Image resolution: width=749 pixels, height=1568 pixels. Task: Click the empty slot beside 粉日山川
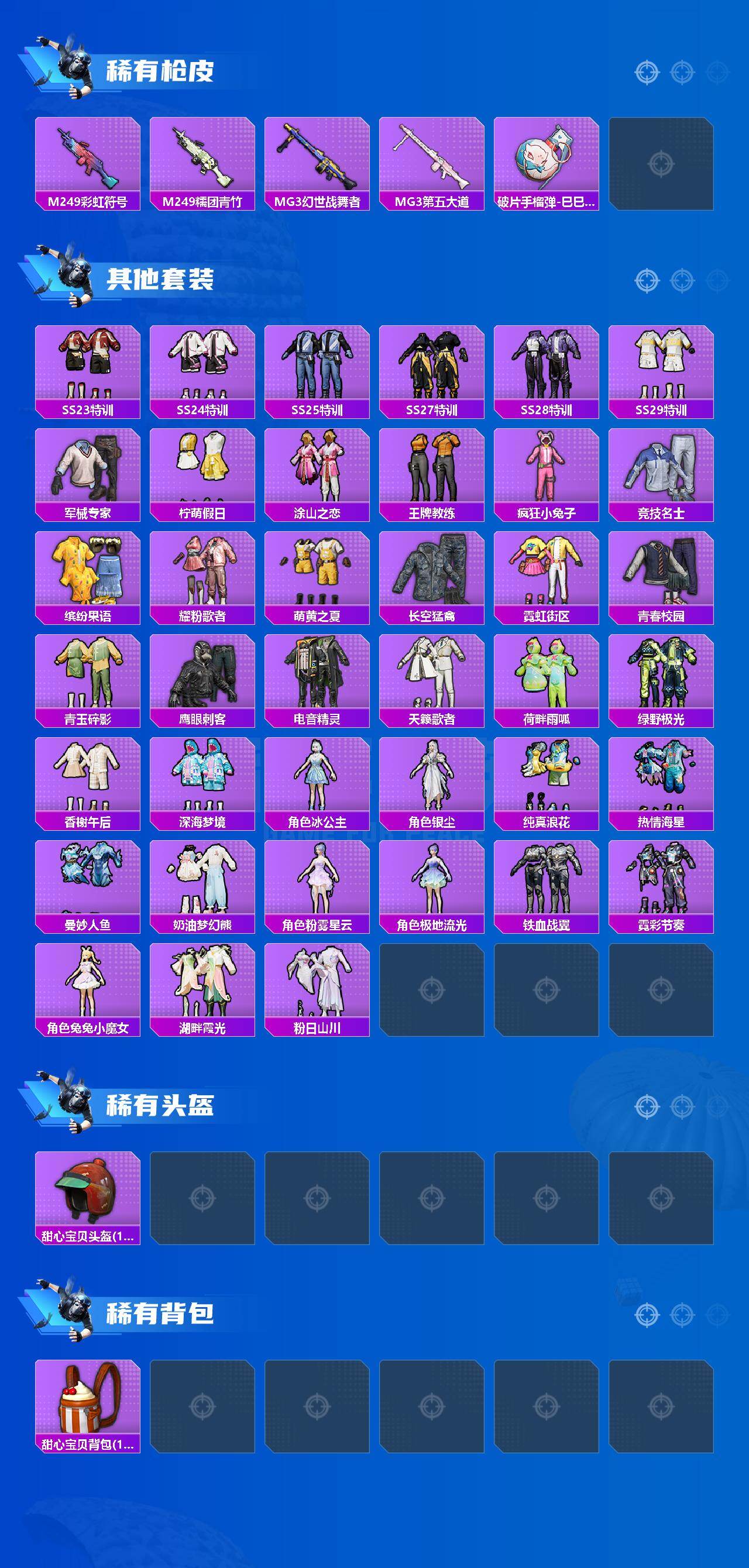pyautogui.click(x=432, y=989)
